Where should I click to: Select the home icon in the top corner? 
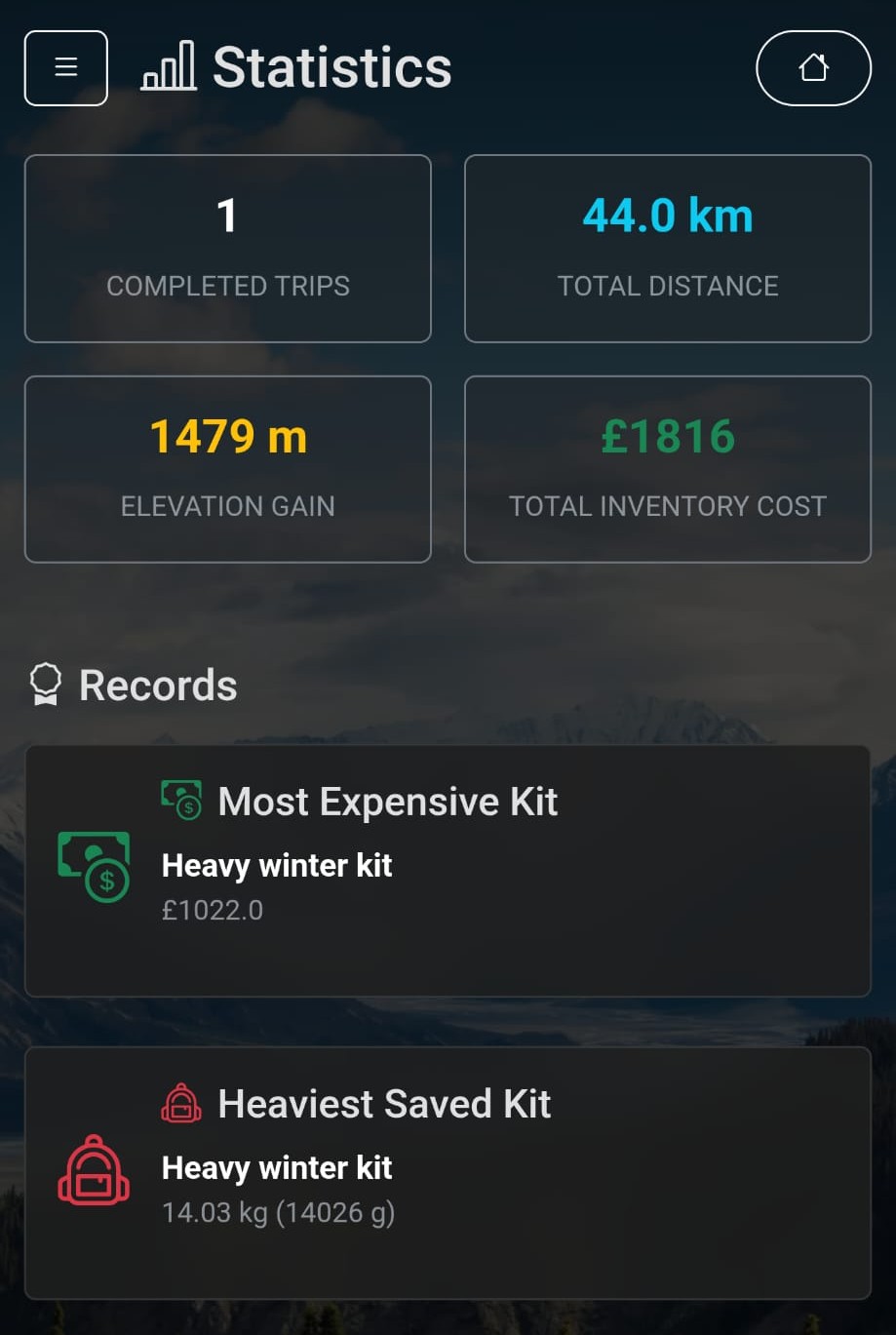[x=813, y=67]
